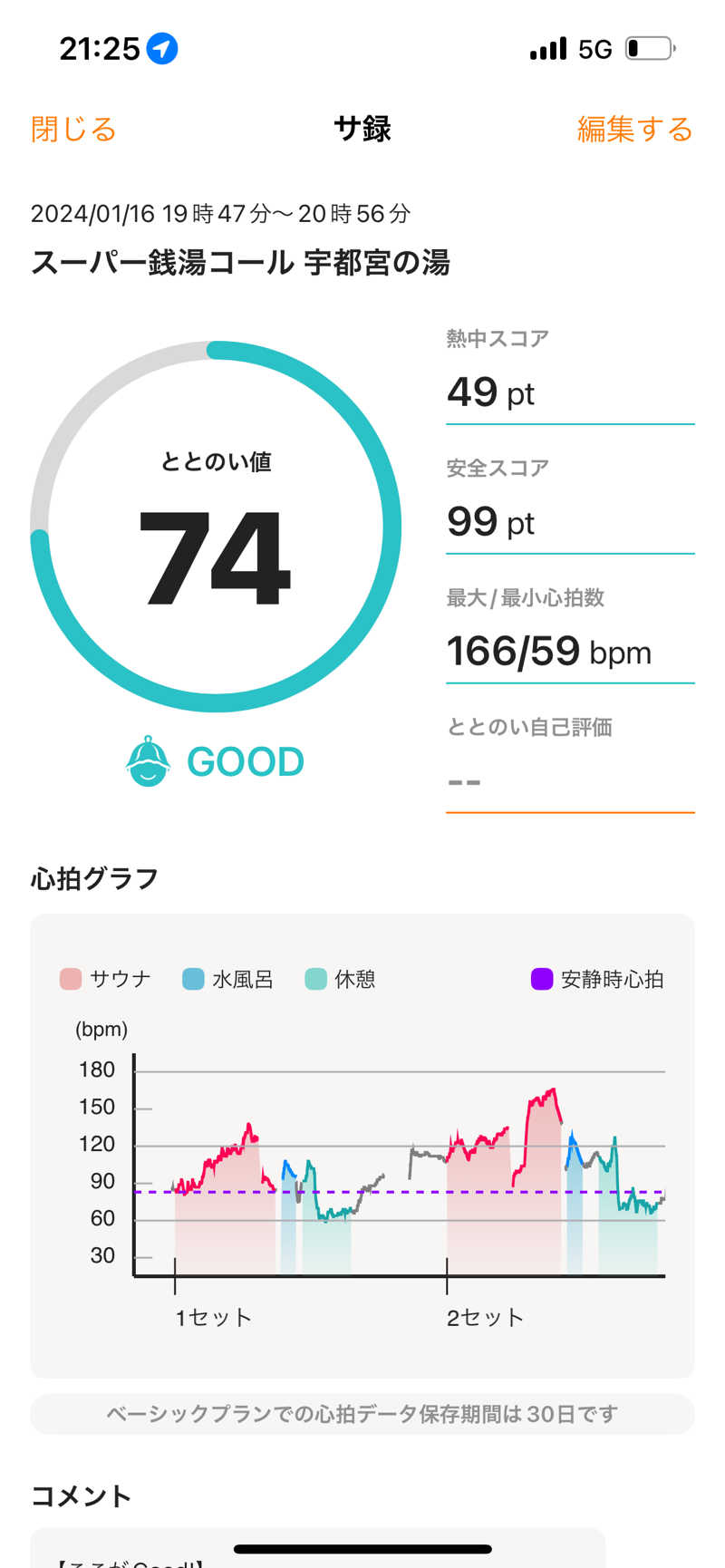Tap the basic plan 30-day data notice banner
This screenshot has width=725, height=1568.
click(x=362, y=1412)
